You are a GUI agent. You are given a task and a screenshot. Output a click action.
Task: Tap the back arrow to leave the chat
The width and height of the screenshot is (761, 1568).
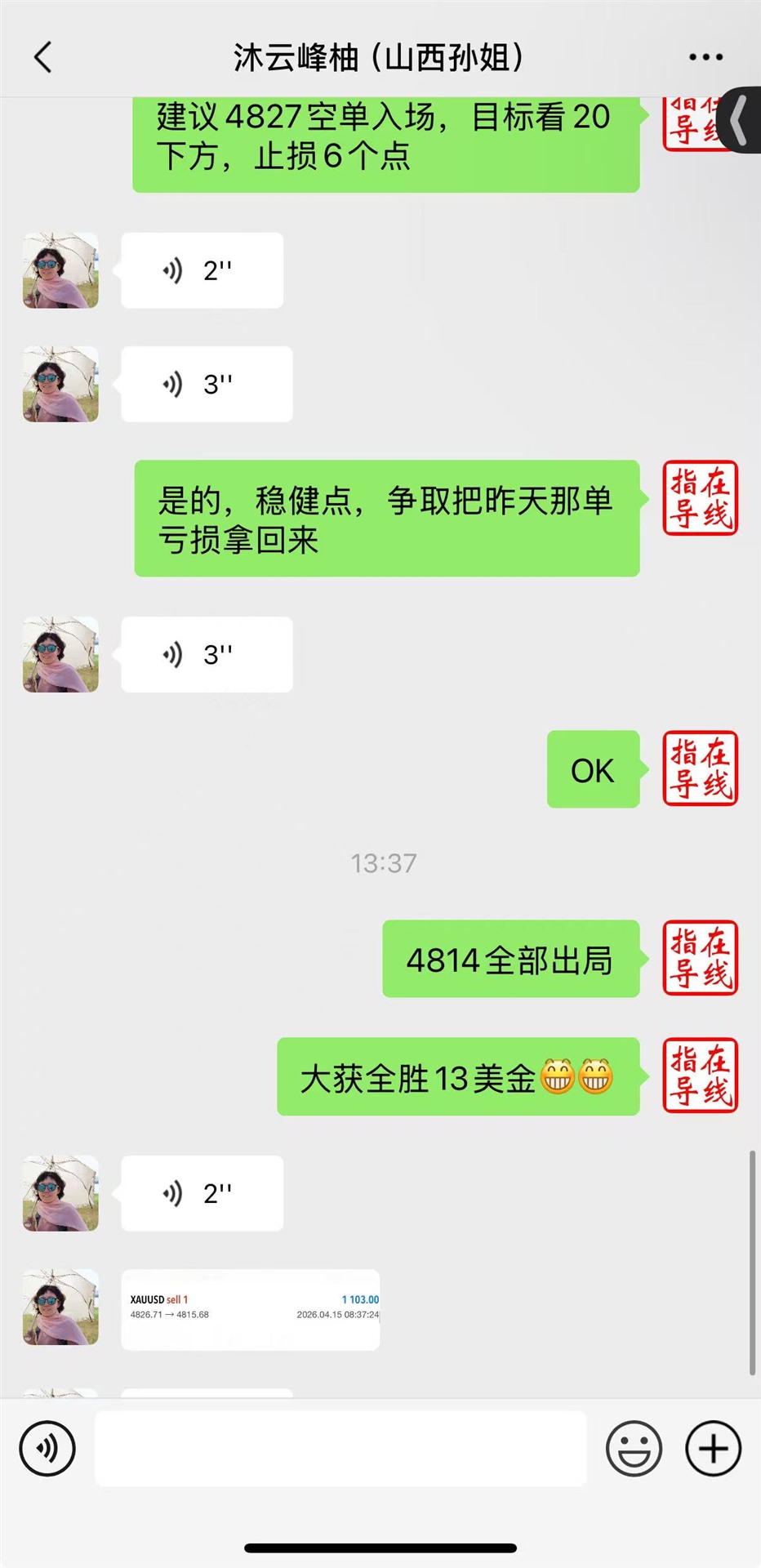click(42, 57)
